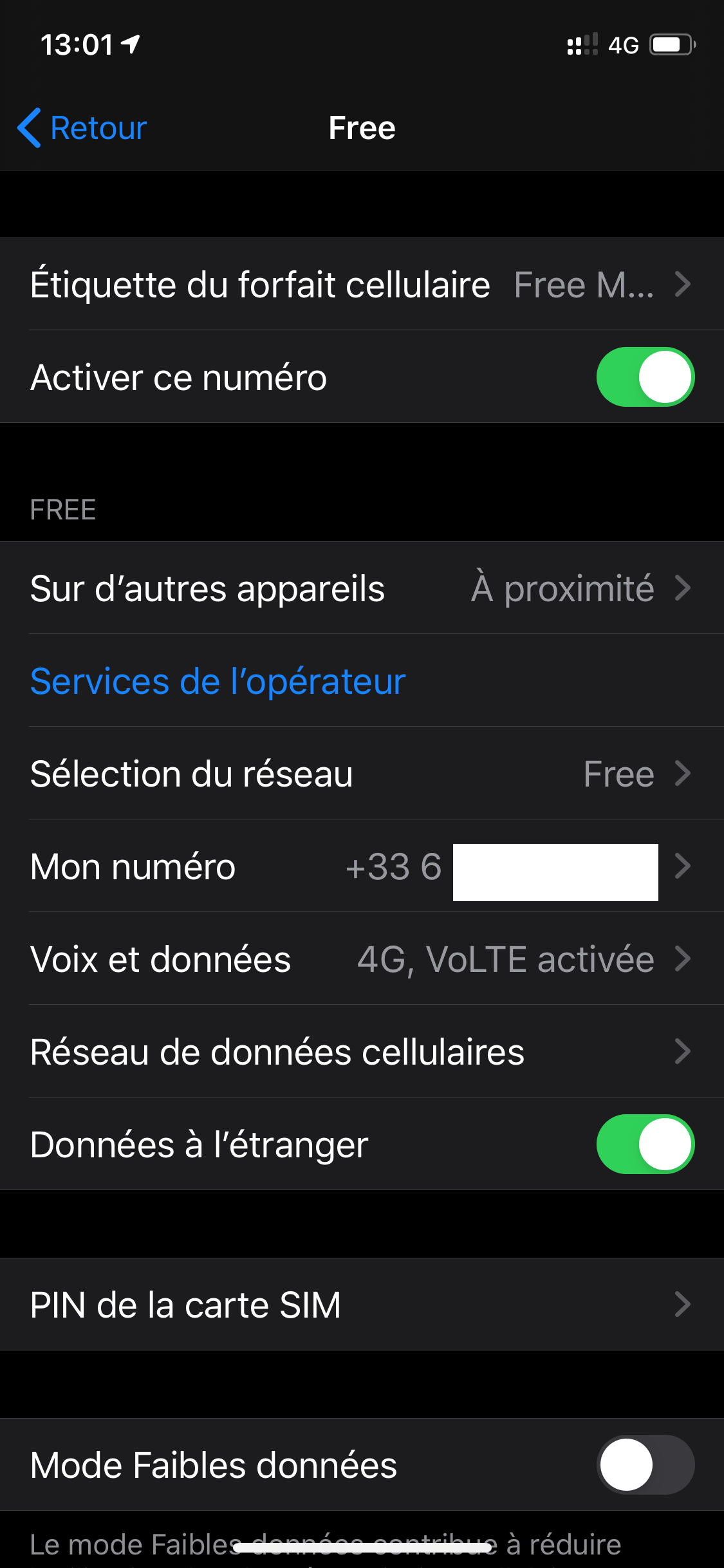Tap the Services de l'opérateur link

pyautogui.click(x=218, y=681)
